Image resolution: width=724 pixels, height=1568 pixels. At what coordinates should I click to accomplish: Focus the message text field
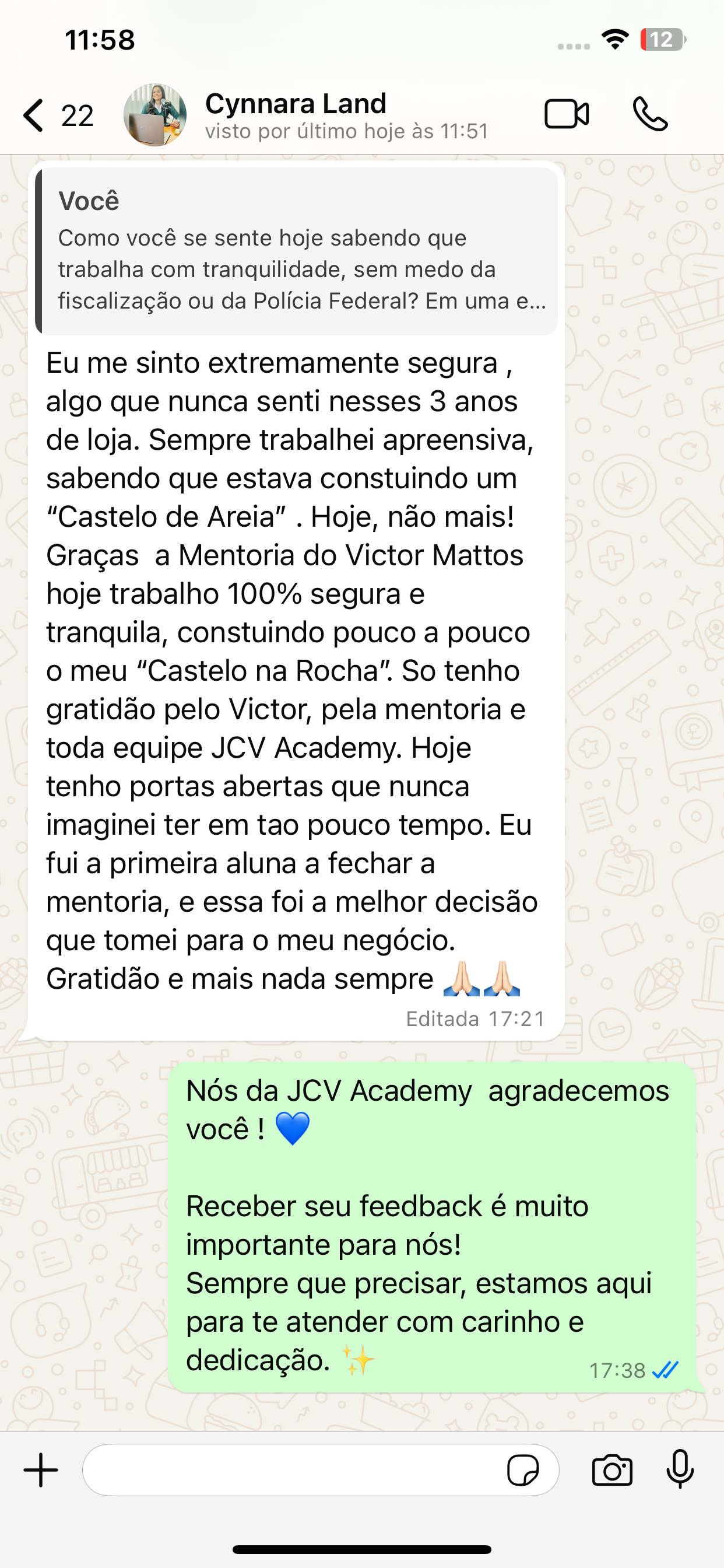coord(292,1469)
